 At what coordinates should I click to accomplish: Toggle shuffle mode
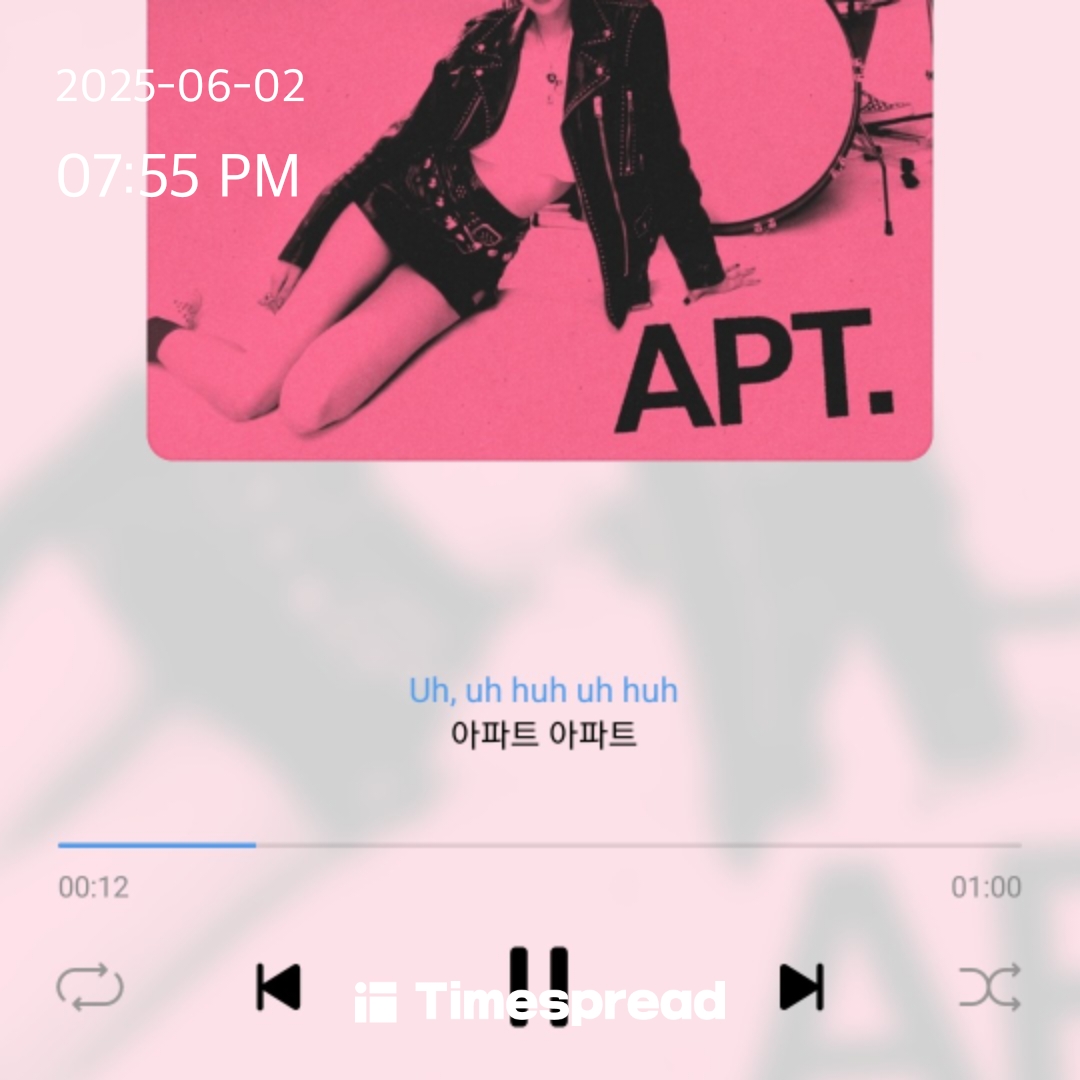click(989, 987)
